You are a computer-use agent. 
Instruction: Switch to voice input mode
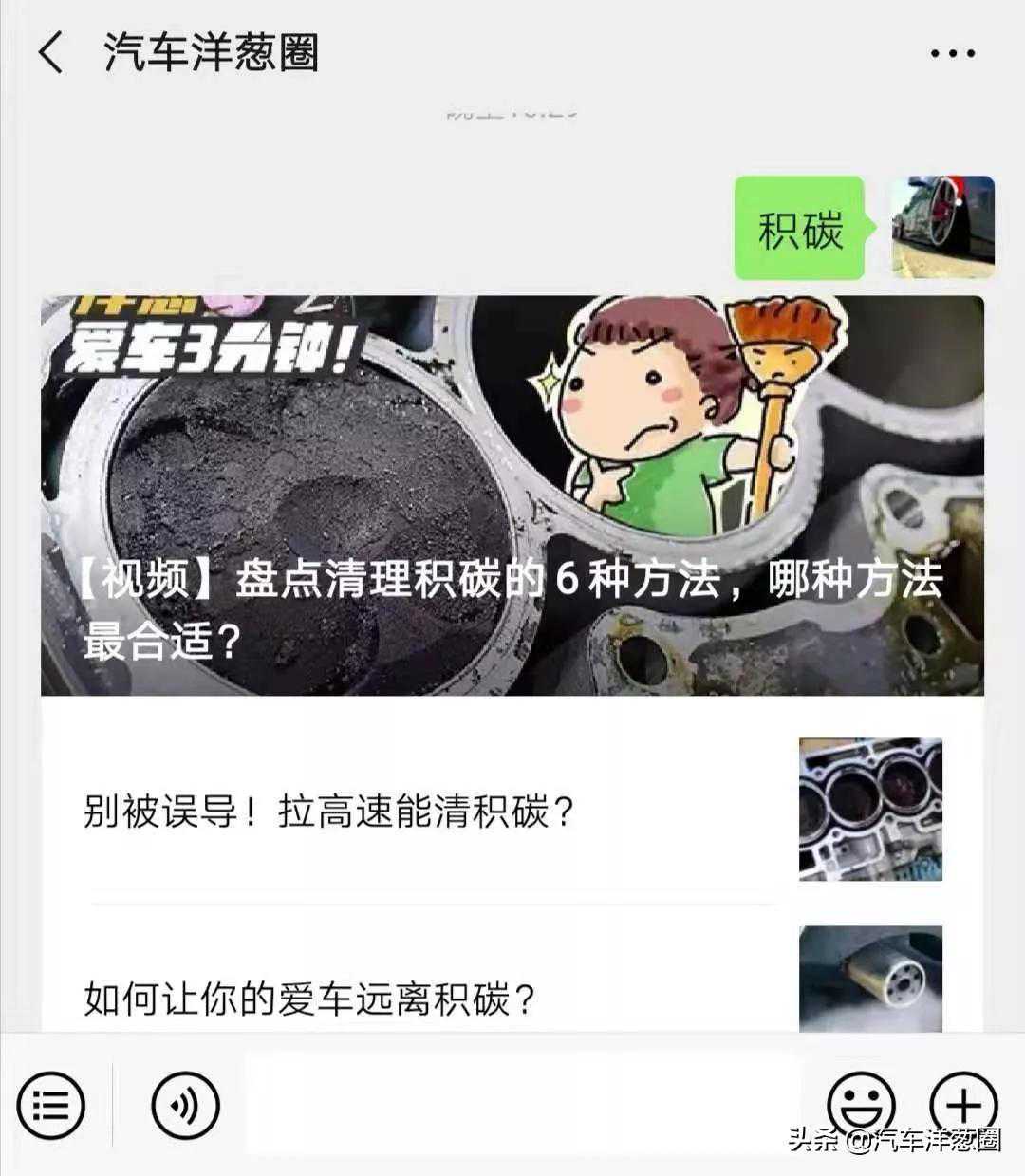click(186, 1105)
